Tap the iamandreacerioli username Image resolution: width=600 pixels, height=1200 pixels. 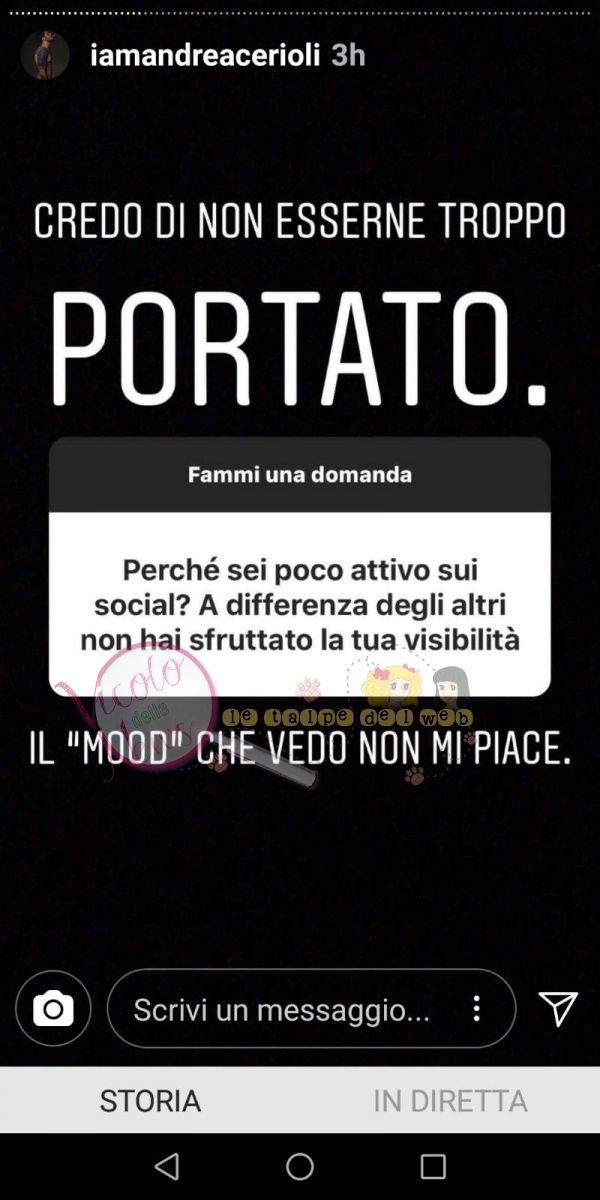[204, 55]
